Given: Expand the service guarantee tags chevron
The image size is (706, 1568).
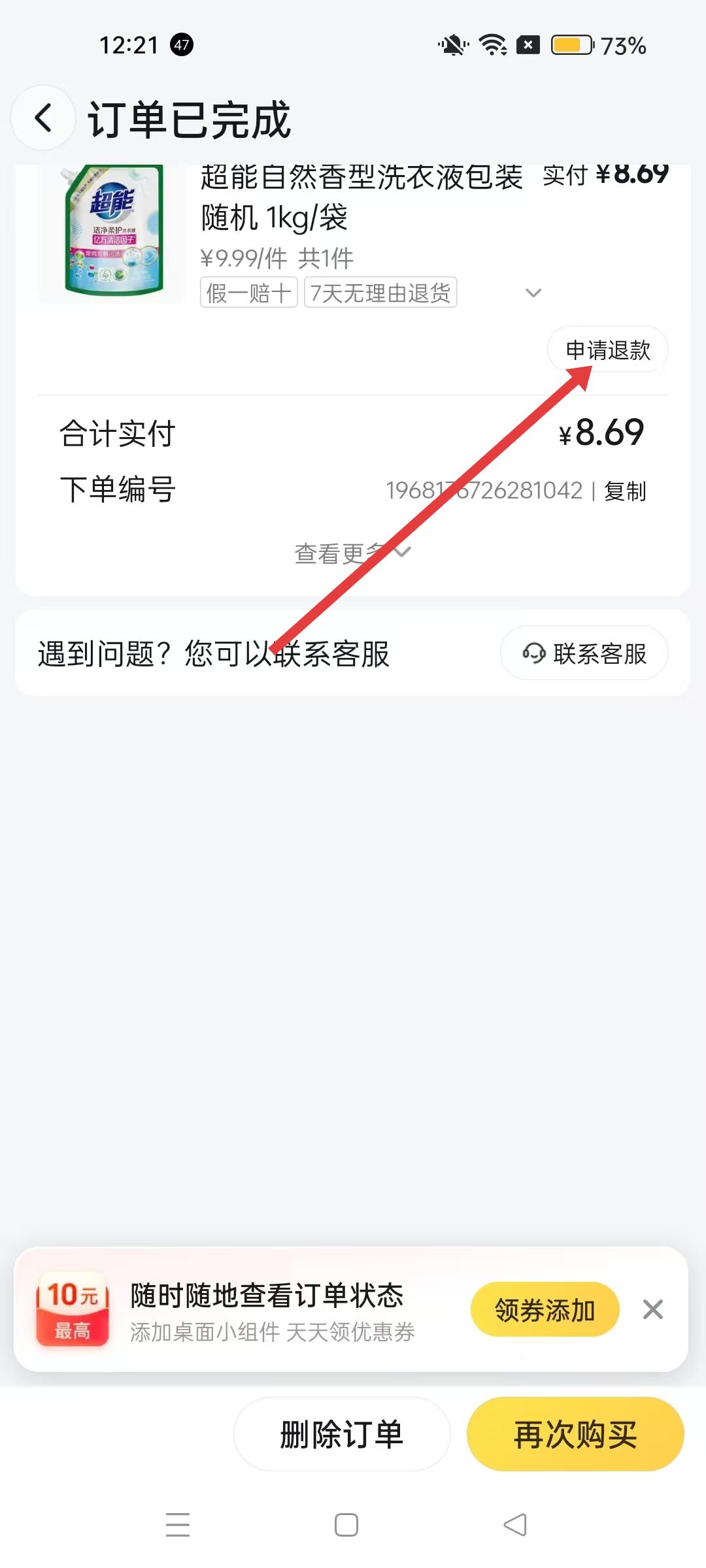Looking at the screenshot, I should coord(533,293).
